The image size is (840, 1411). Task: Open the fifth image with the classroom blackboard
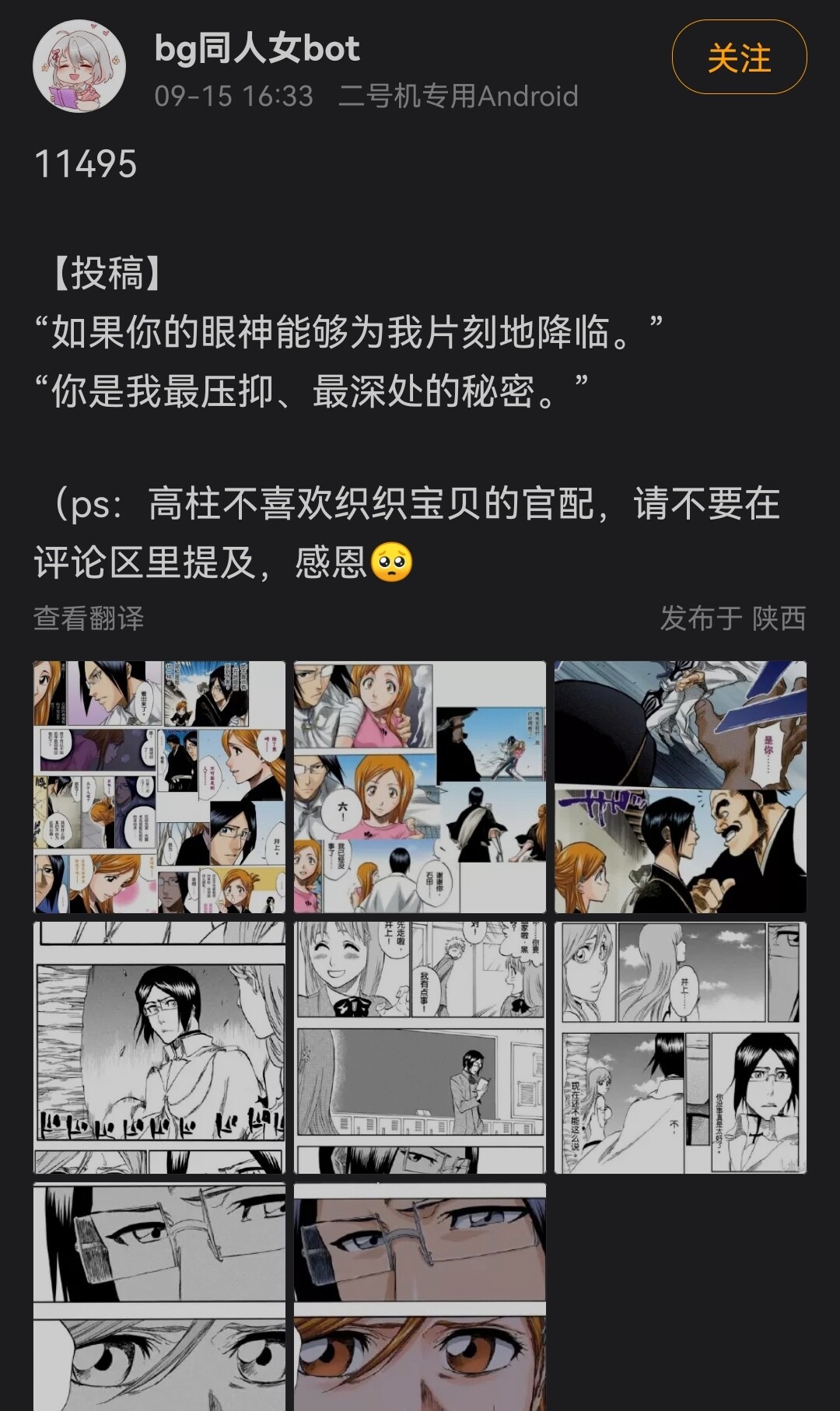[x=420, y=1047]
